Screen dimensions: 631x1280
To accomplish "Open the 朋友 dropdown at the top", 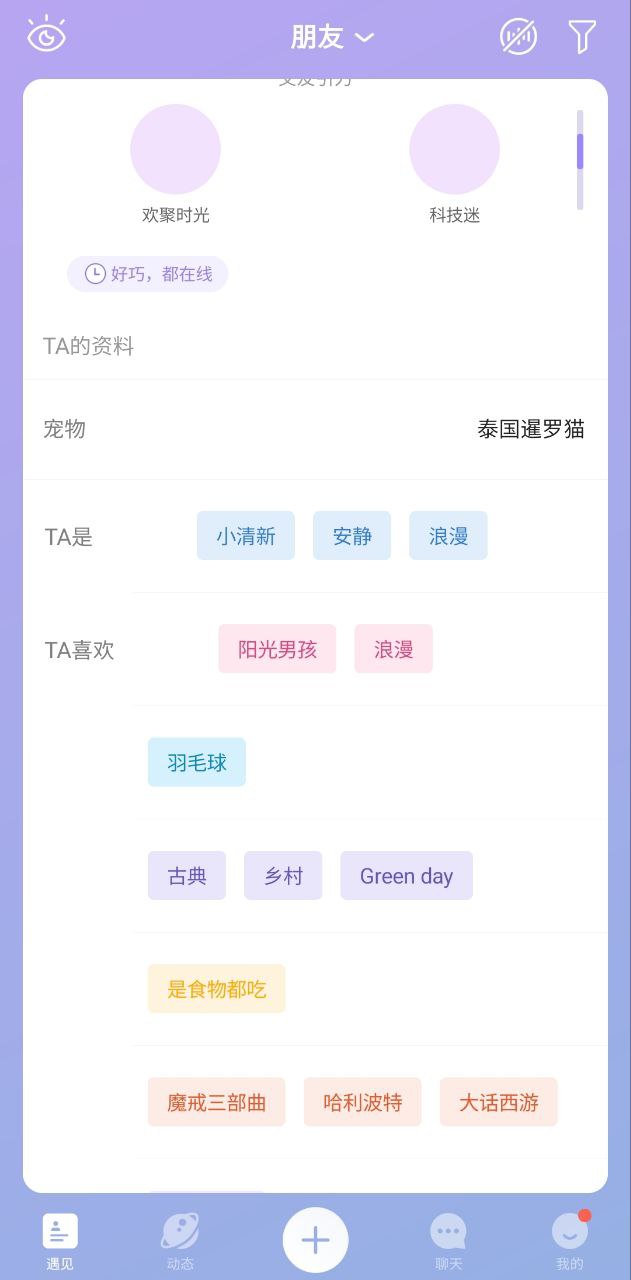I will click(332, 37).
